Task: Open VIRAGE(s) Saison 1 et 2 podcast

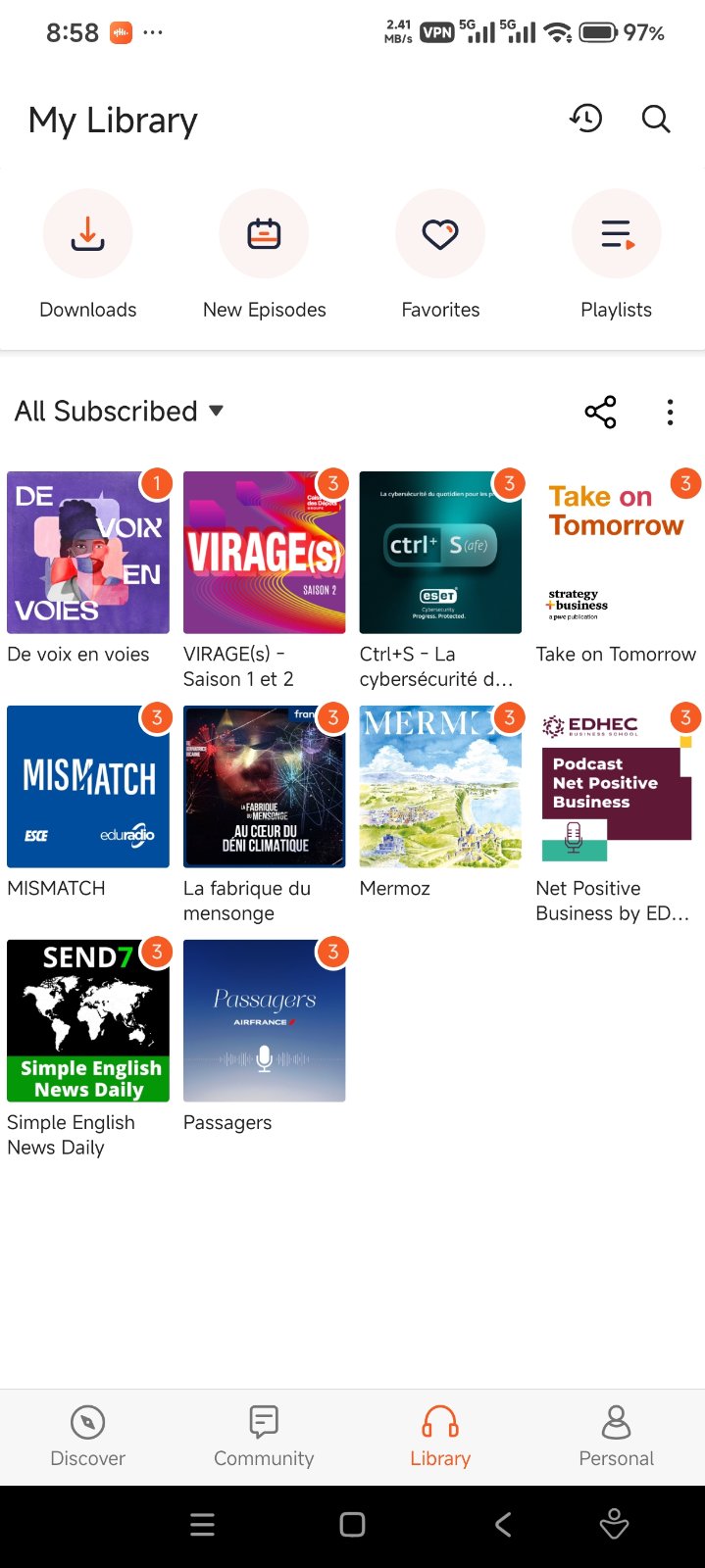Action: tap(264, 553)
